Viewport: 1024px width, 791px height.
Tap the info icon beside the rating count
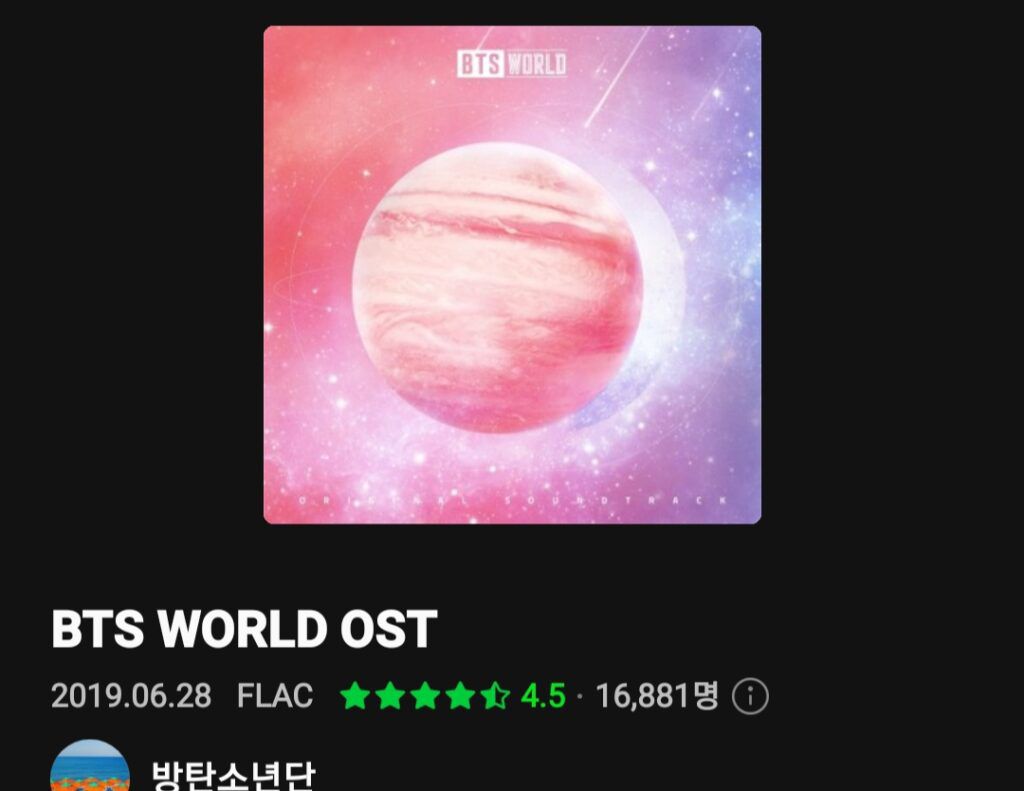click(750, 696)
